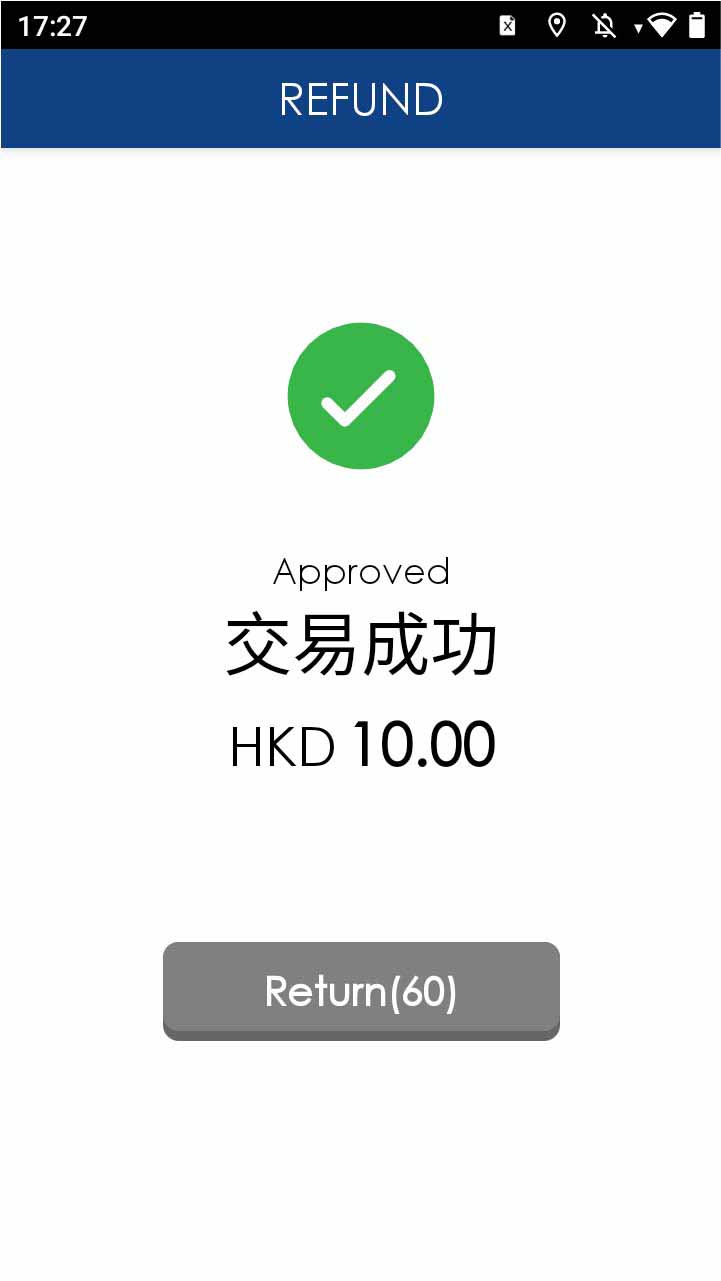Tap the Return(60) button
The image size is (721, 1281).
click(360, 990)
